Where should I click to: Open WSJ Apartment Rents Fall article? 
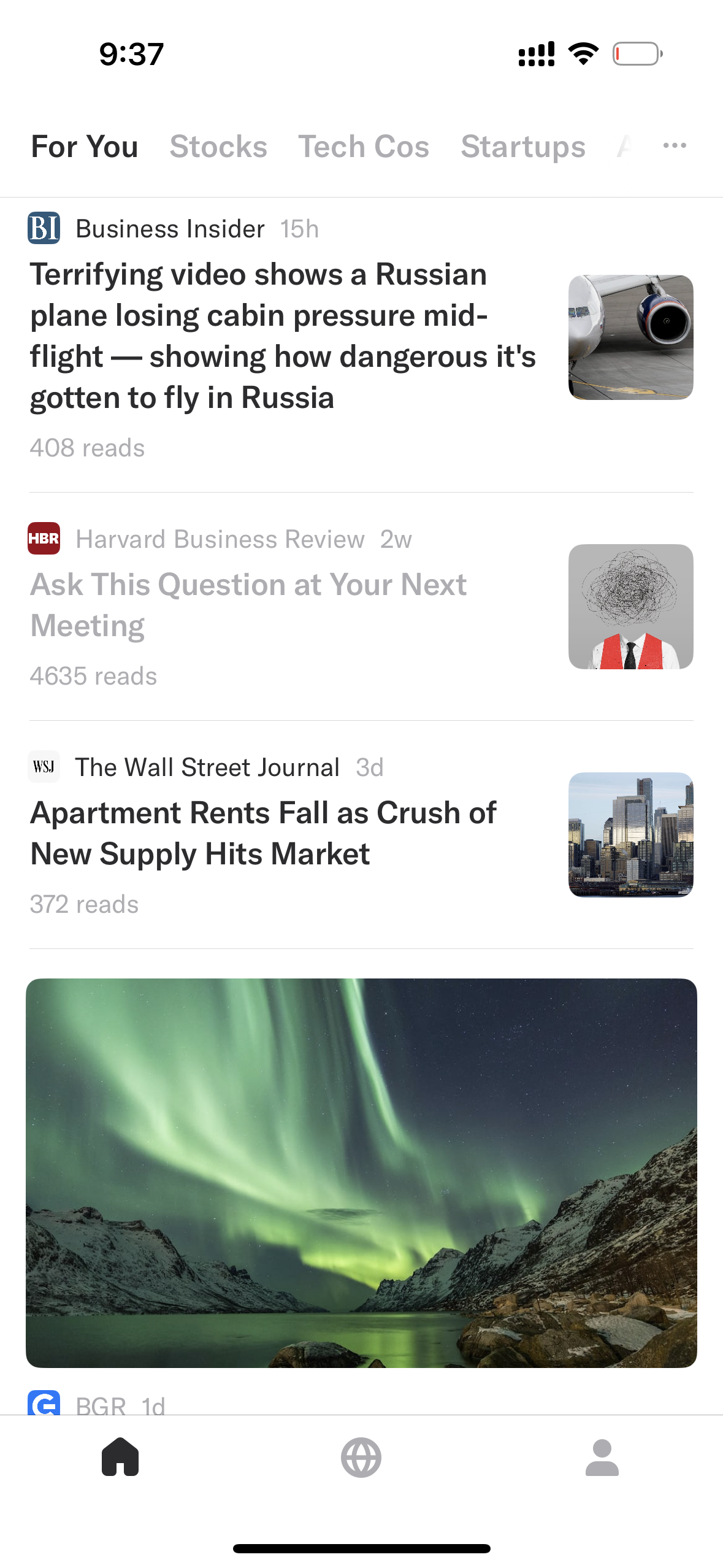(264, 833)
